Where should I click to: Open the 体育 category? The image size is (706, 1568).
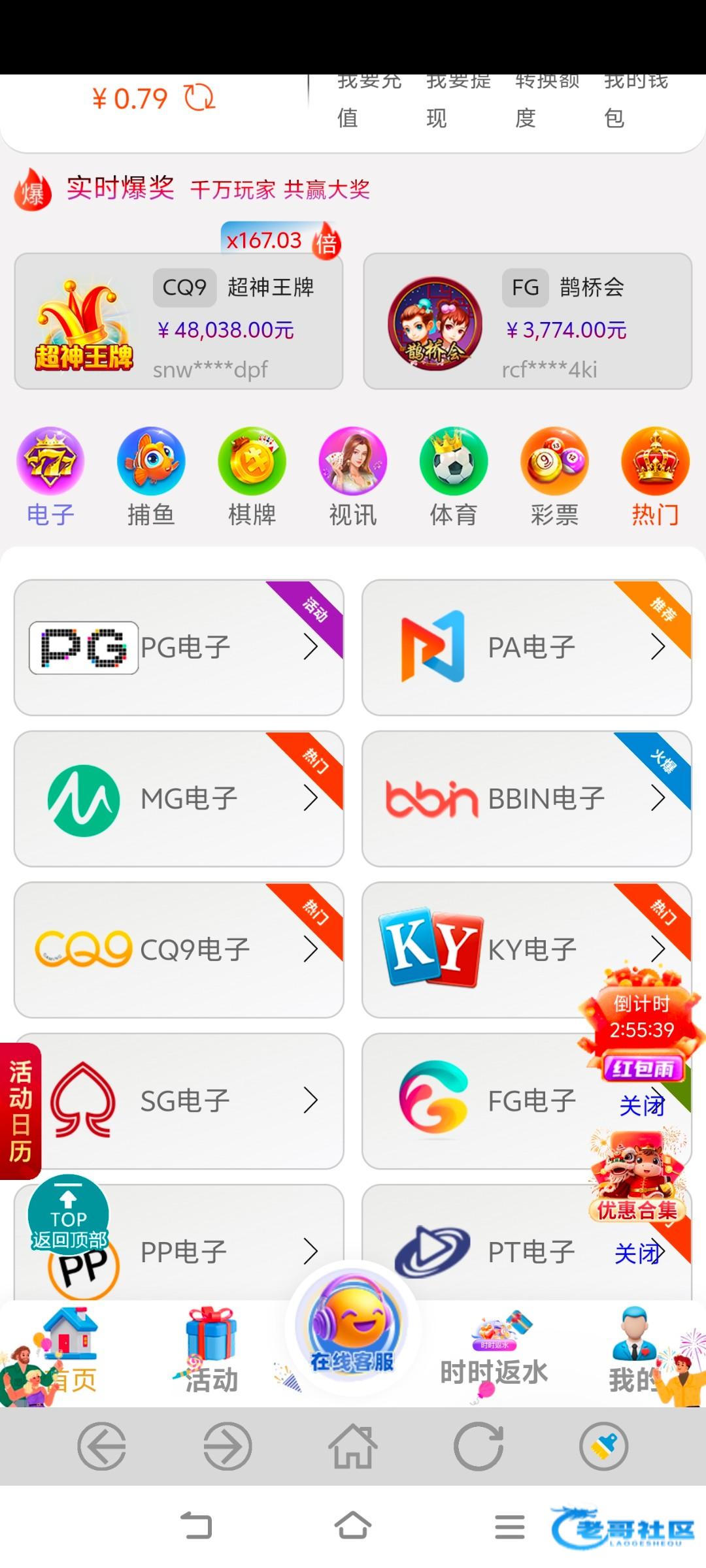point(454,477)
